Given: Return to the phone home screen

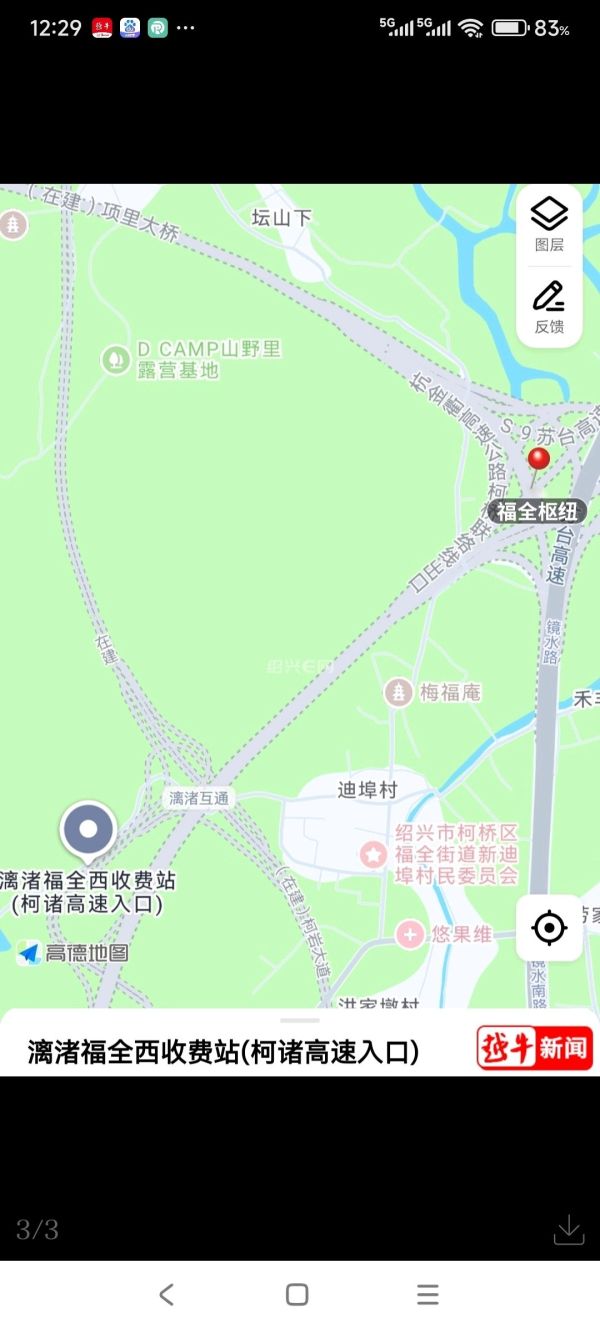Looking at the screenshot, I should 297,1294.
